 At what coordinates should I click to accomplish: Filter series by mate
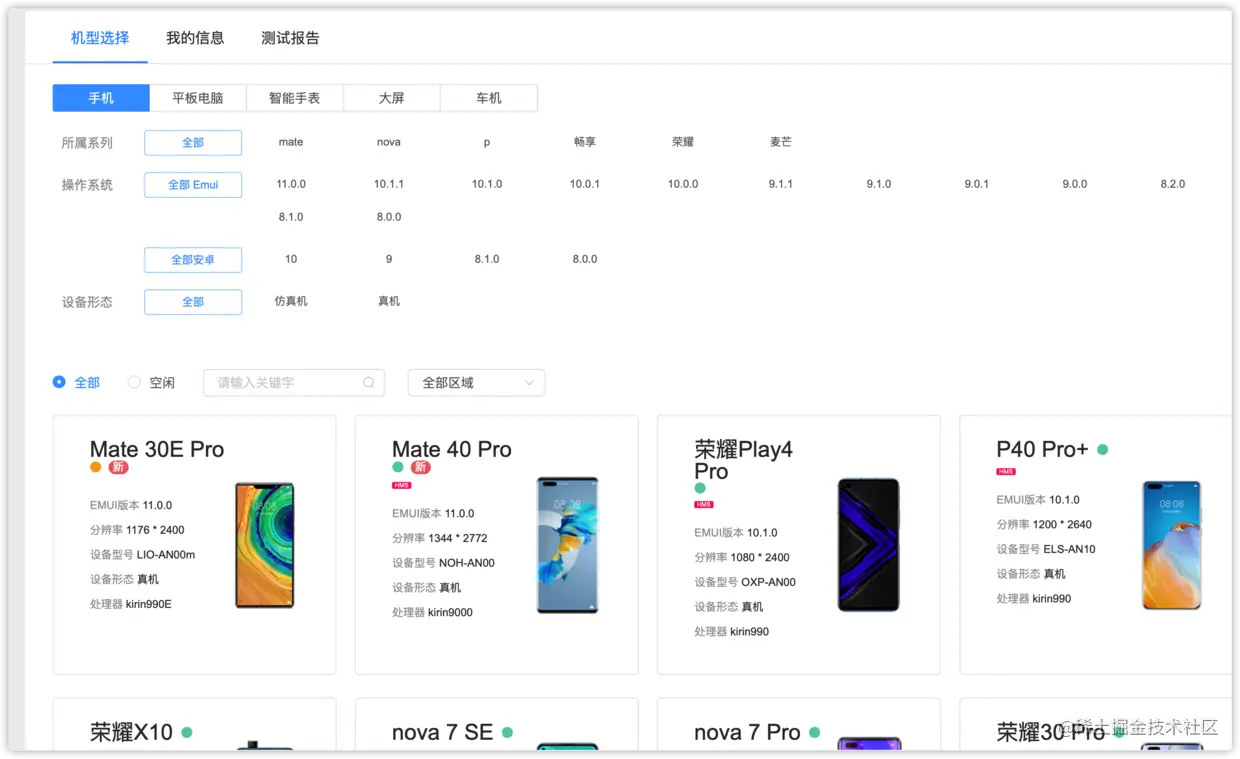tap(291, 142)
